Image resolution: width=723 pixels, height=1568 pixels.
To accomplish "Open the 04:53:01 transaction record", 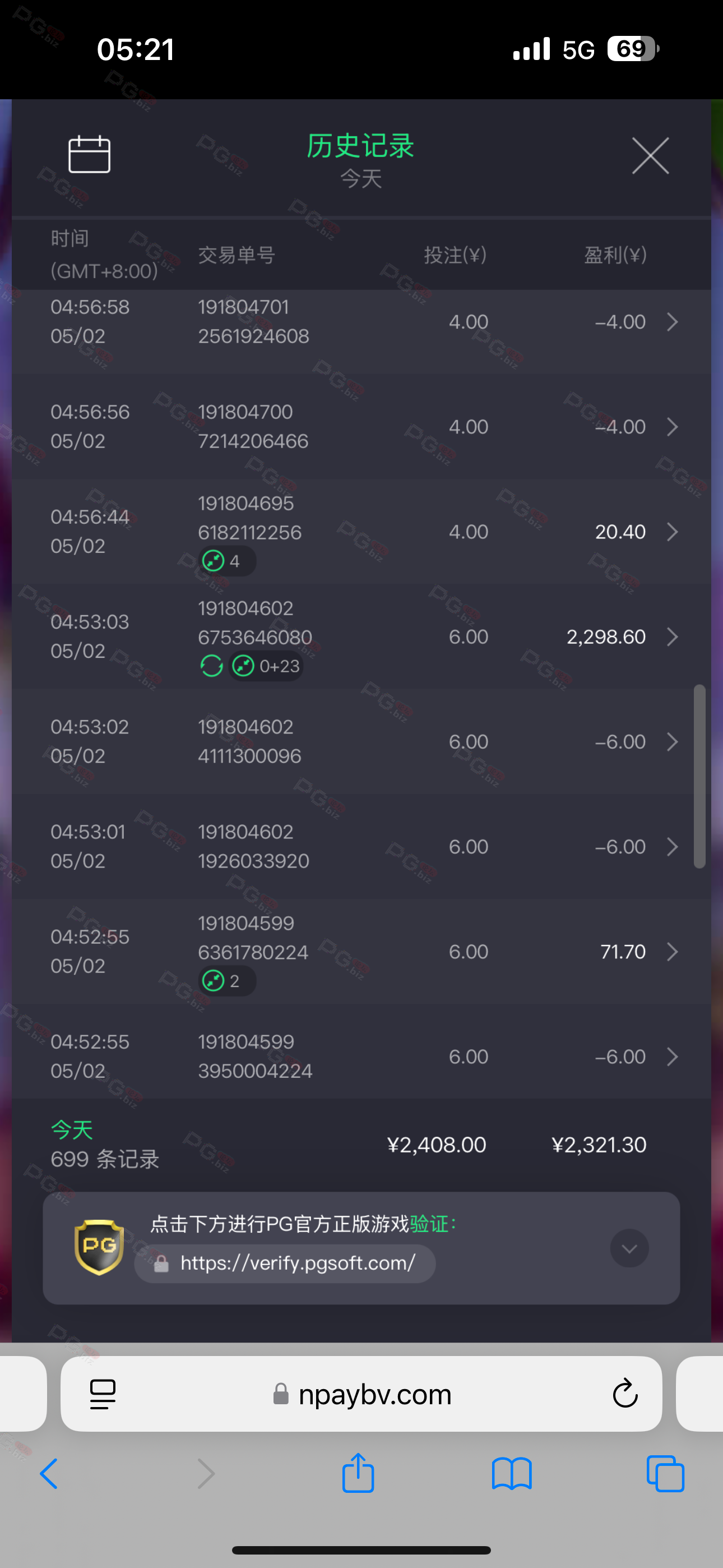I will coord(361,846).
